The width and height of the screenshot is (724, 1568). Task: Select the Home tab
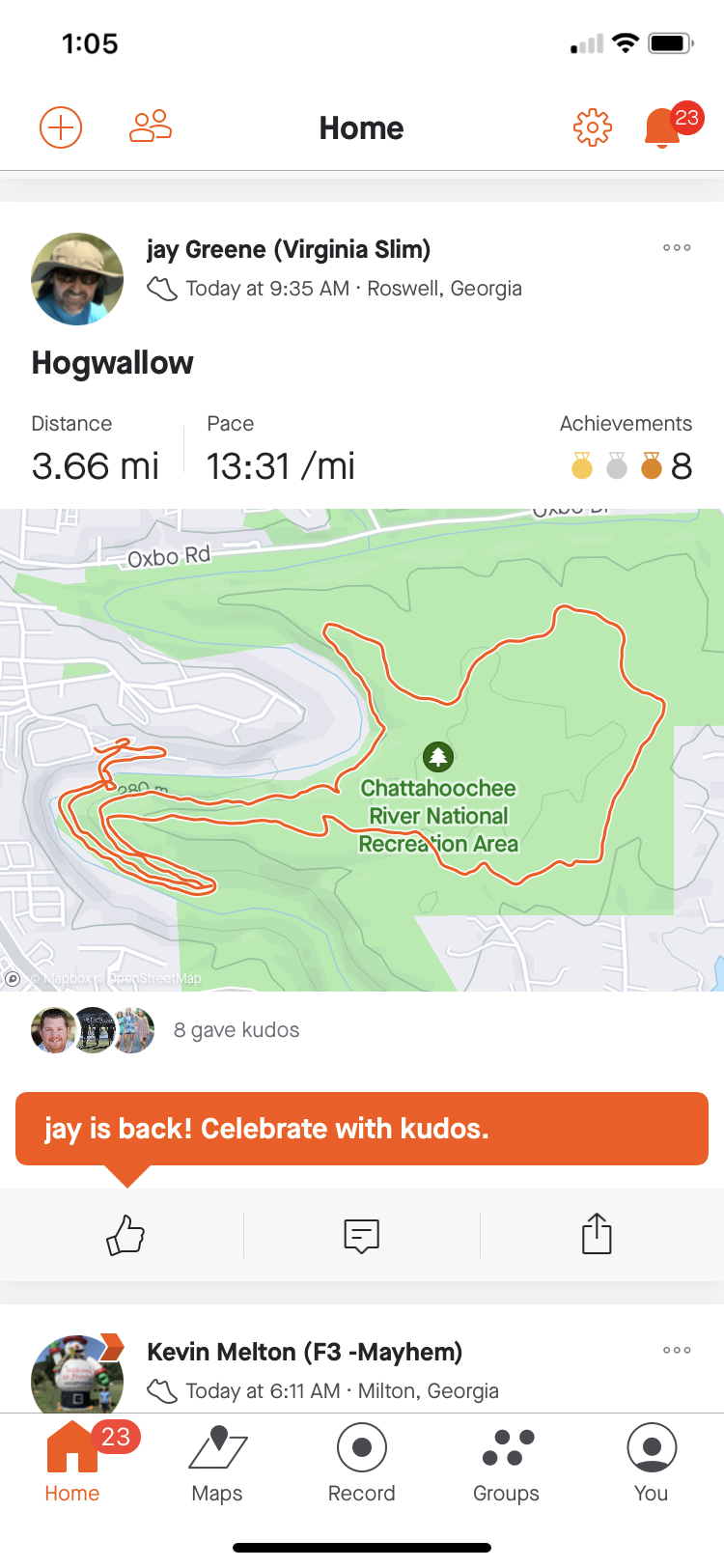[x=72, y=1463]
